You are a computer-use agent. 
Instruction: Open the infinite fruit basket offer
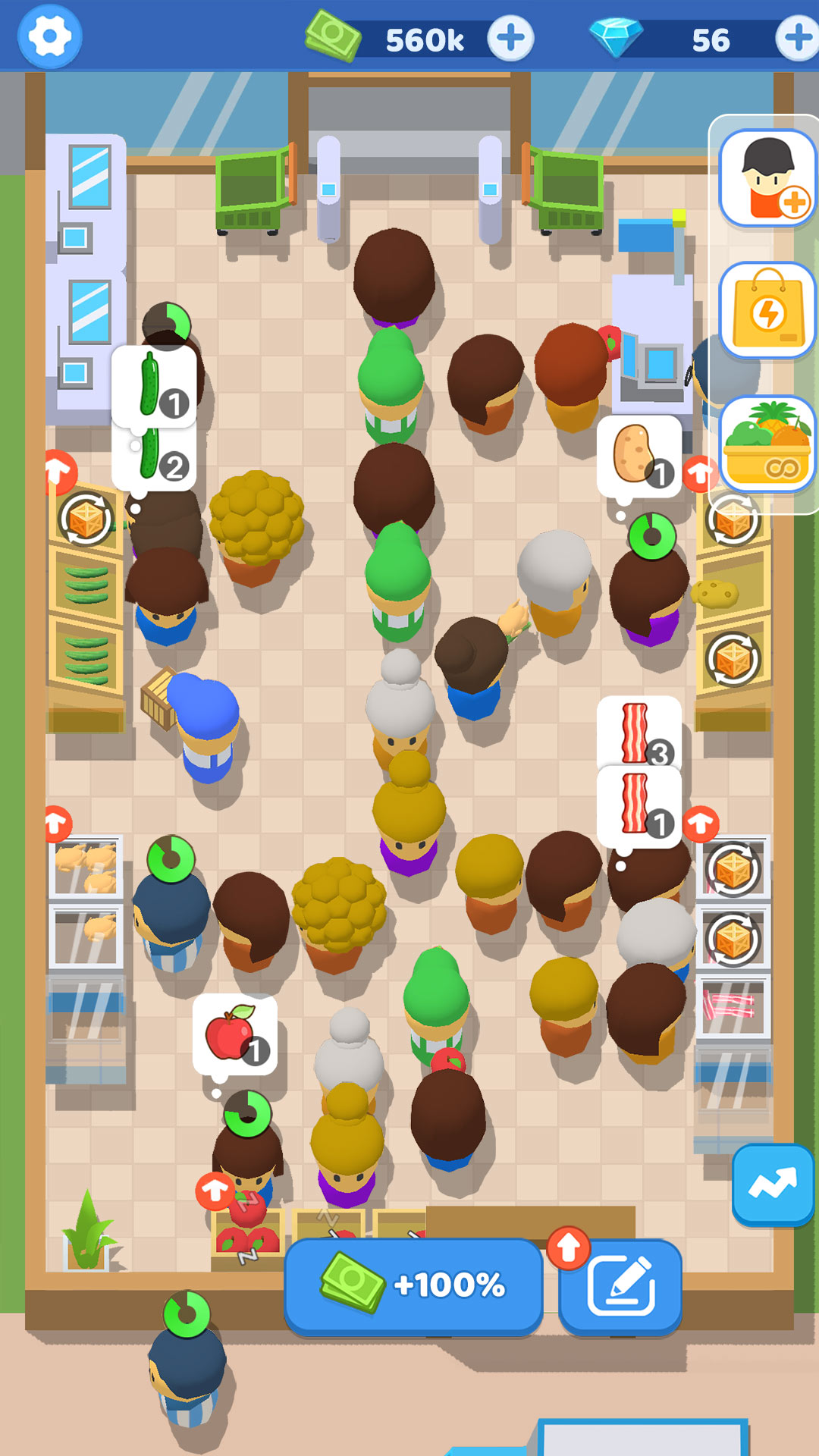coord(767,444)
